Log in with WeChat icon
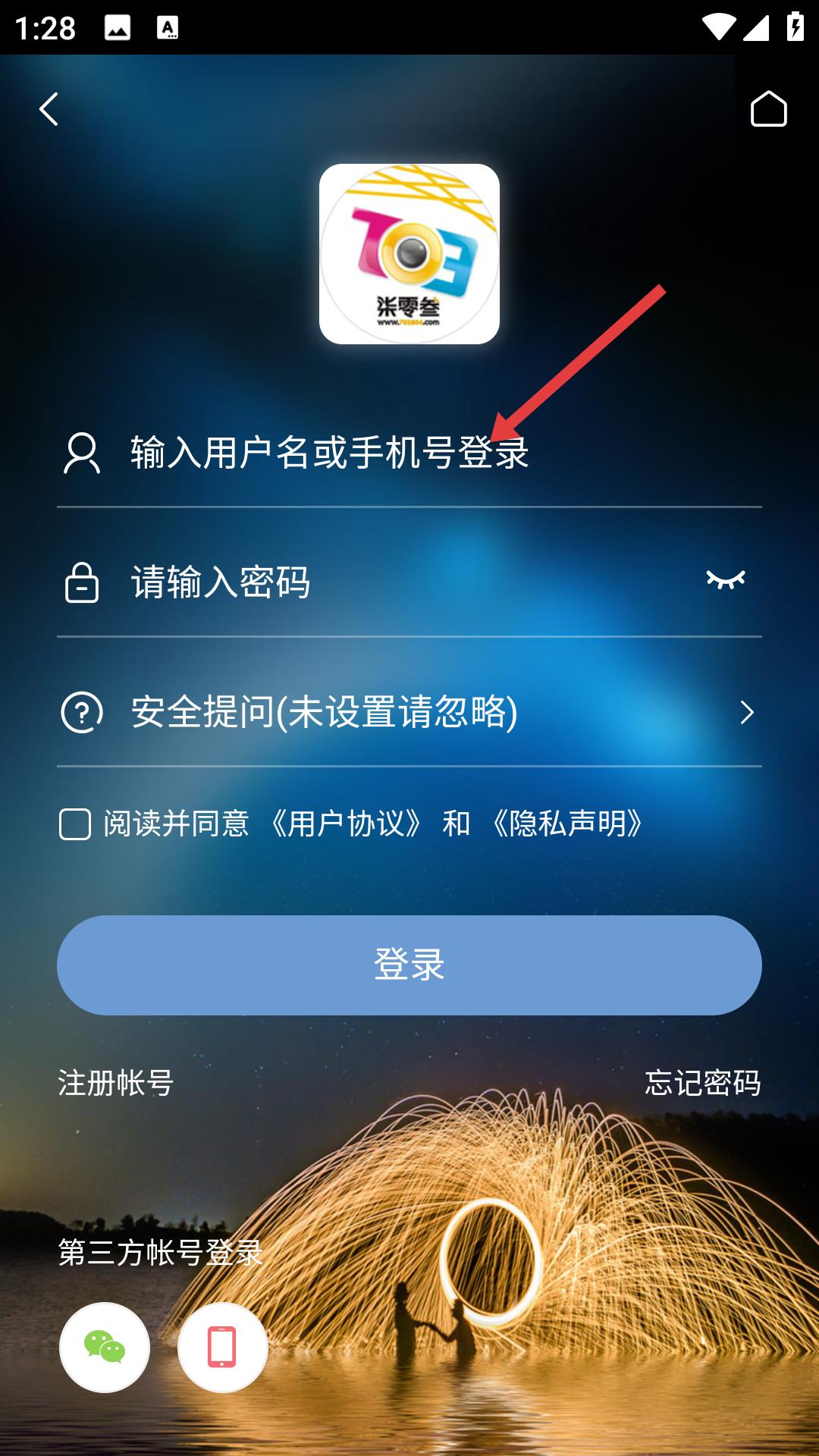Viewport: 819px width, 1456px height. point(105,1348)
